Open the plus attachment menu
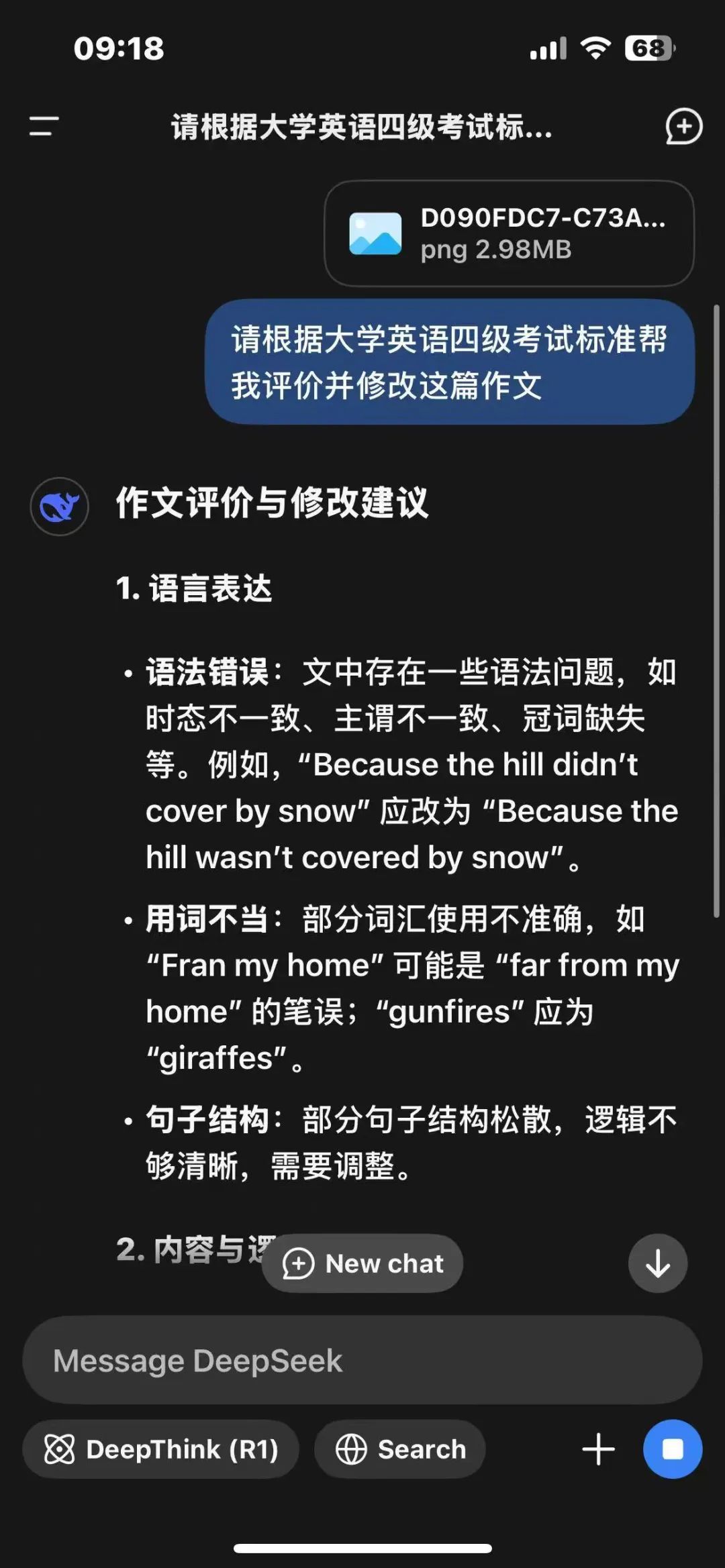Screen dimensions: 725x1568 [x=597, y=1449]
